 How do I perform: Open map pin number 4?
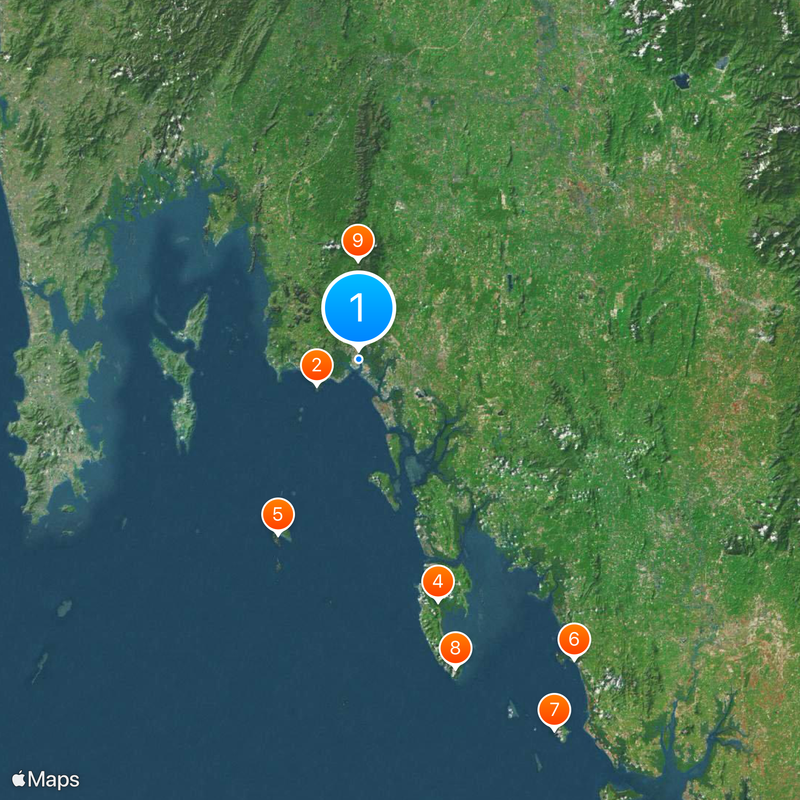point(437,581)
